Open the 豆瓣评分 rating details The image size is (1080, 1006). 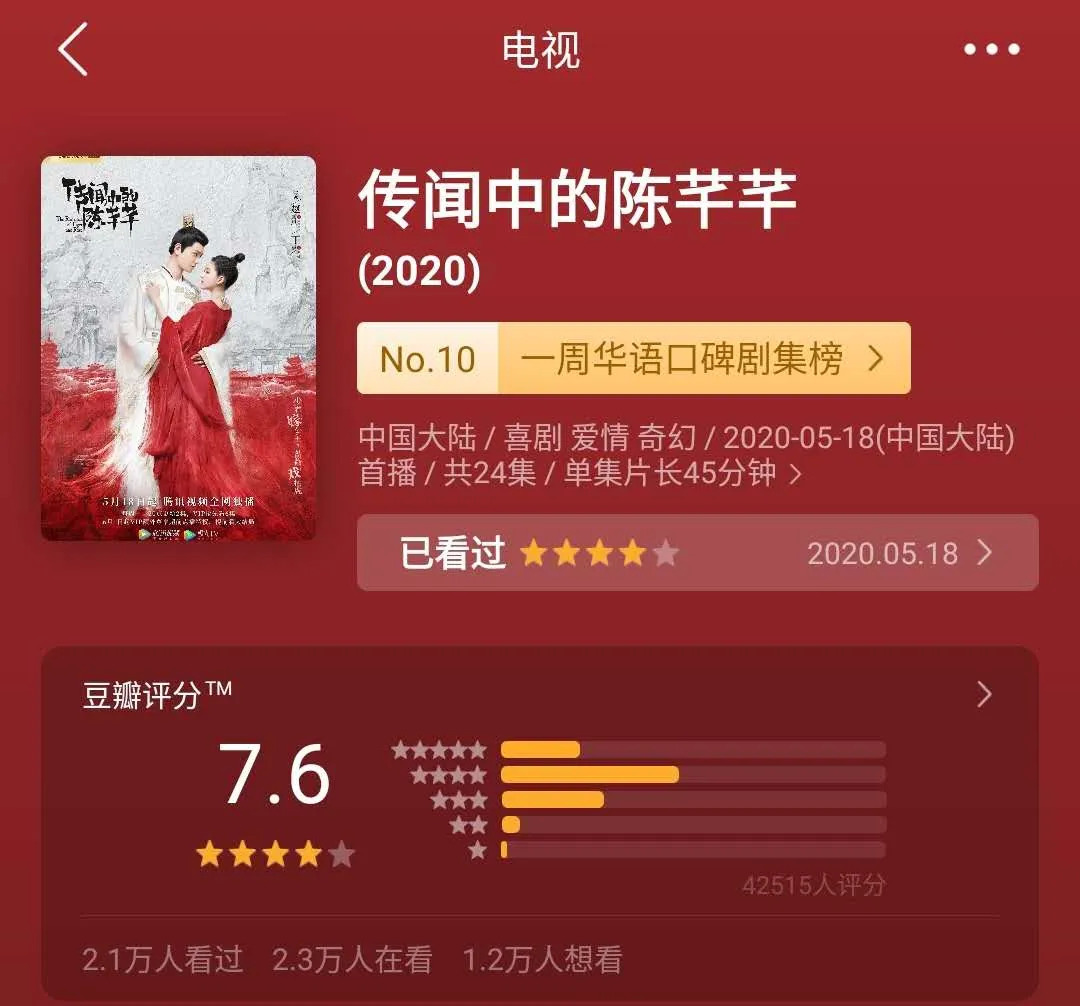click(x=984, y=695)
